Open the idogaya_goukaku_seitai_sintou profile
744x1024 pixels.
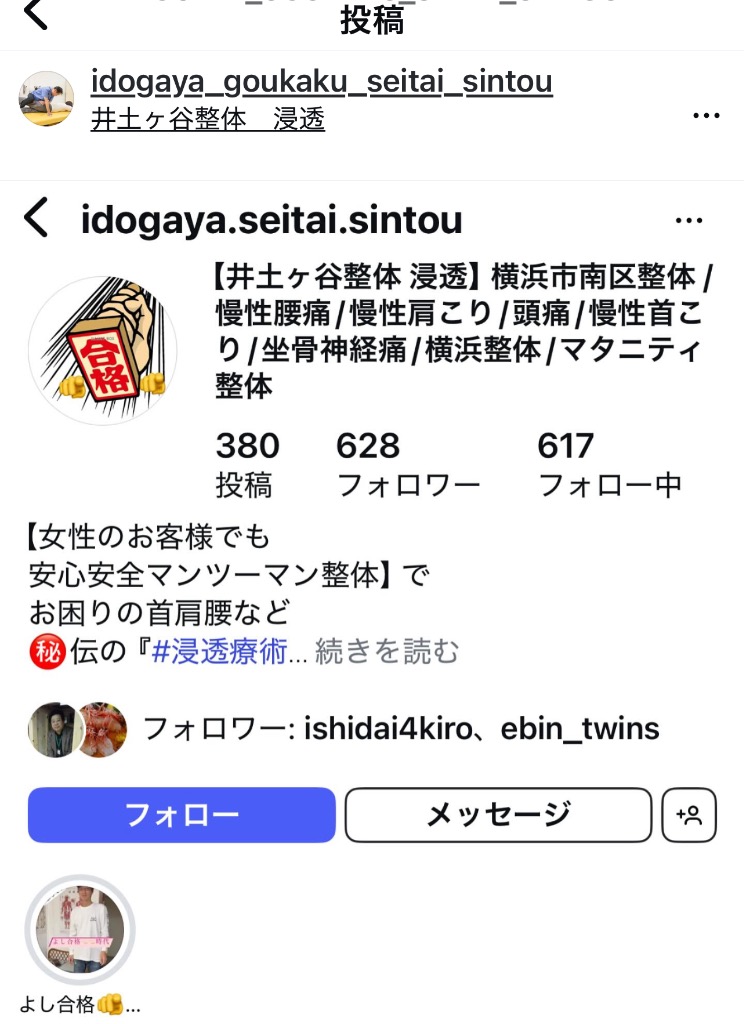pos(321,81)
